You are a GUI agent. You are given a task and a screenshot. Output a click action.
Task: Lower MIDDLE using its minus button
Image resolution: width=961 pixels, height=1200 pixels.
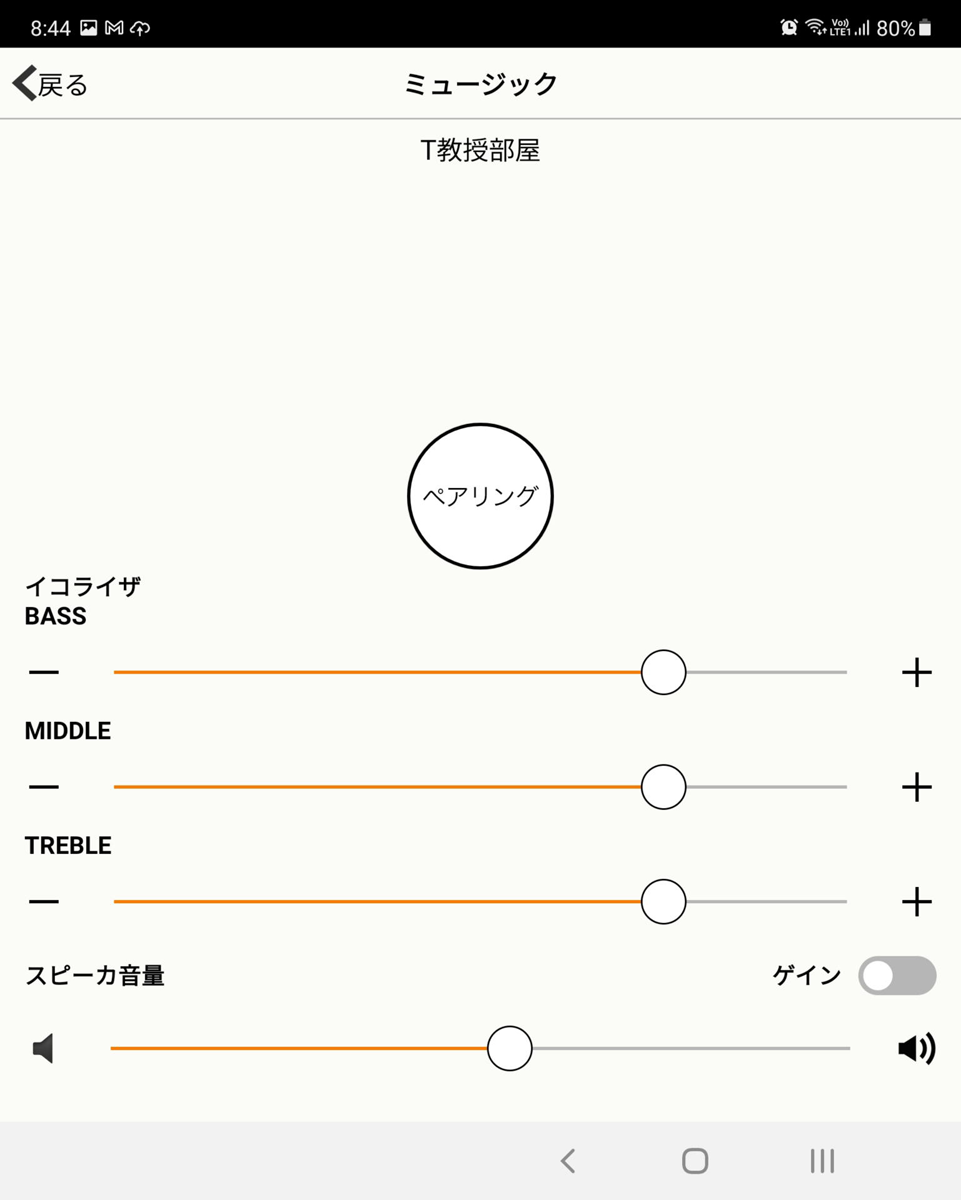(x=44, y=787)
